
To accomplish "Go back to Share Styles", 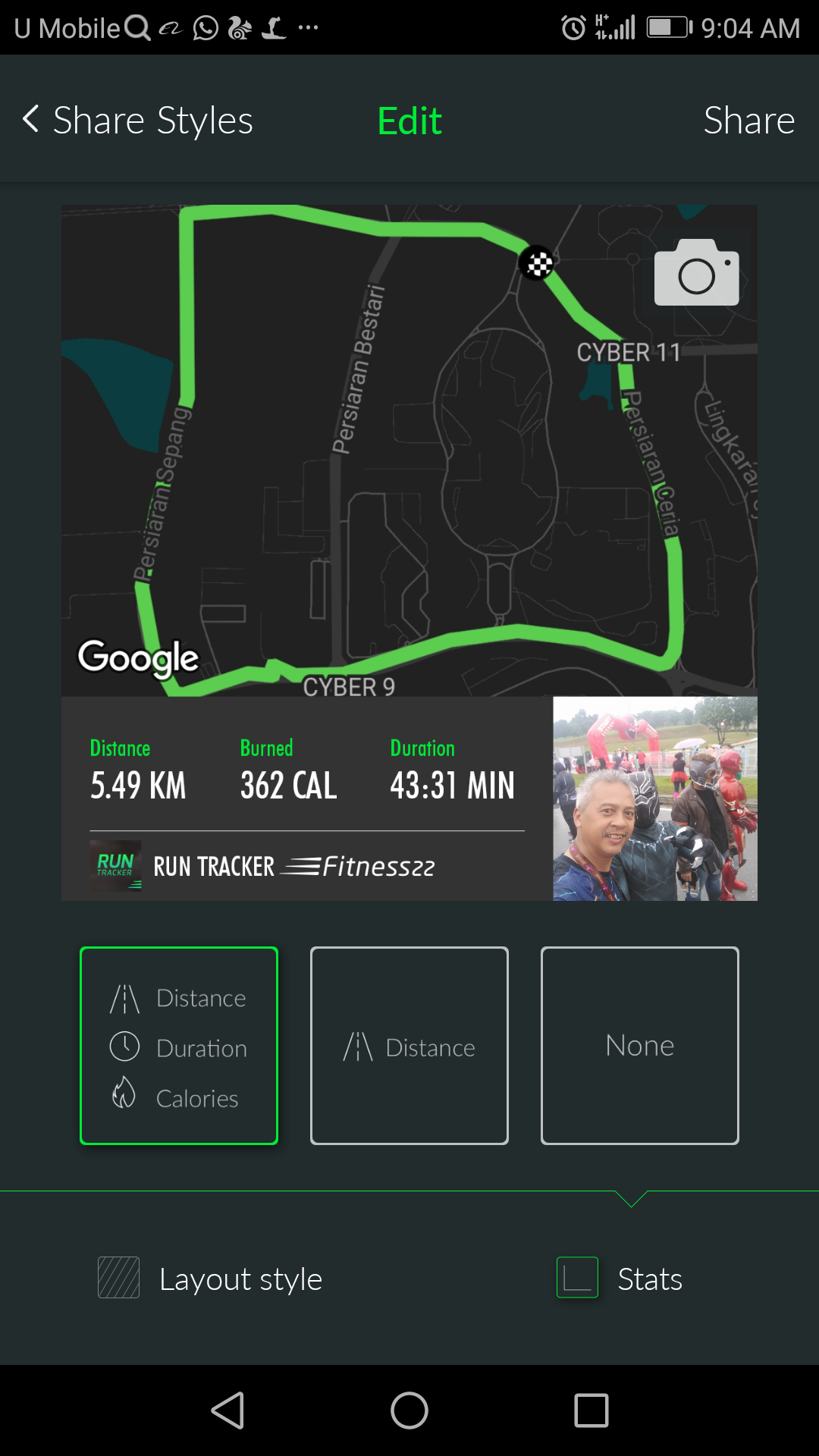I will [137, 121].
